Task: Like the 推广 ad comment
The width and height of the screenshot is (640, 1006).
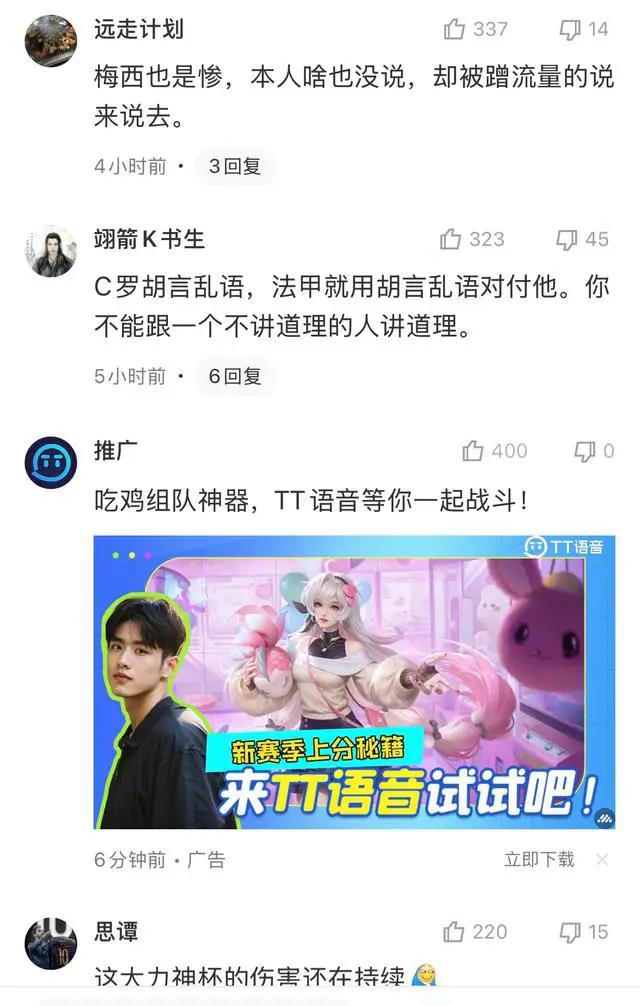Action: [x=474, y=451]
